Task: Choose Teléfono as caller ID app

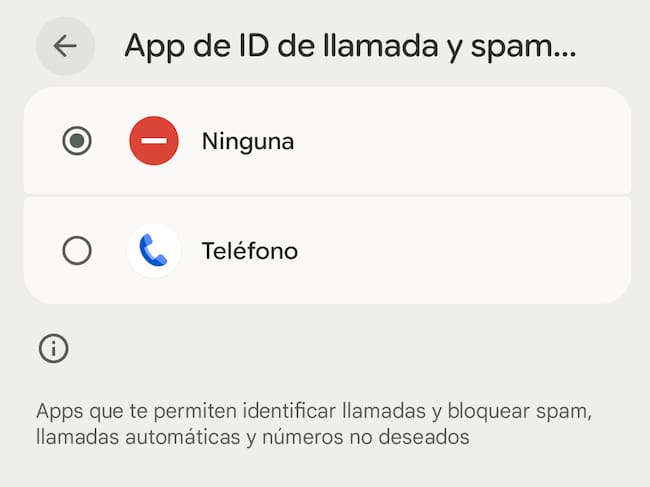Action: coord(77,250)
